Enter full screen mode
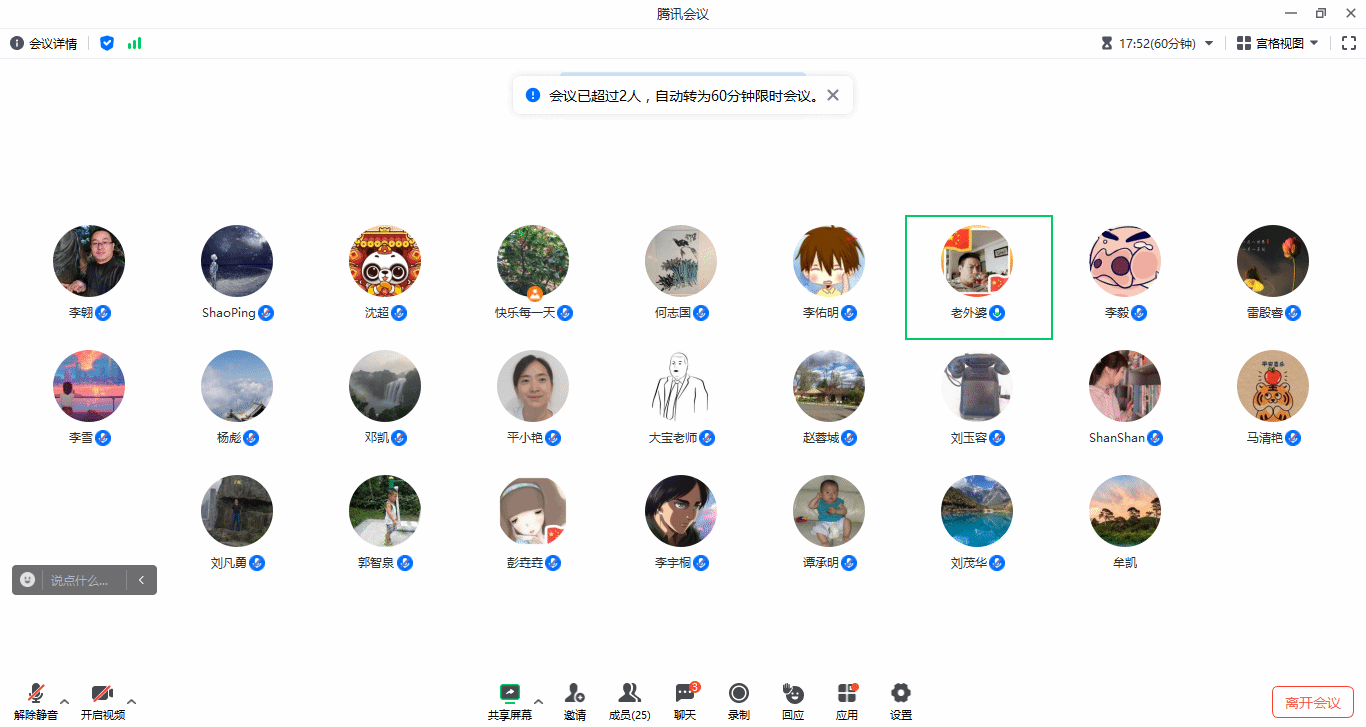 [1348, 43]
